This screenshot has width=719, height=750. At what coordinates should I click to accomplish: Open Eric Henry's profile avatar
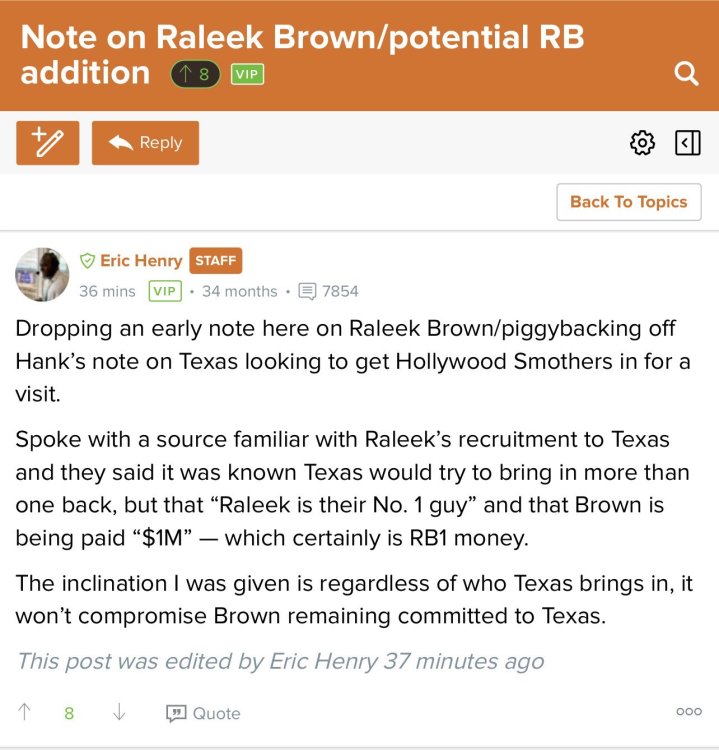pos(42,274)
